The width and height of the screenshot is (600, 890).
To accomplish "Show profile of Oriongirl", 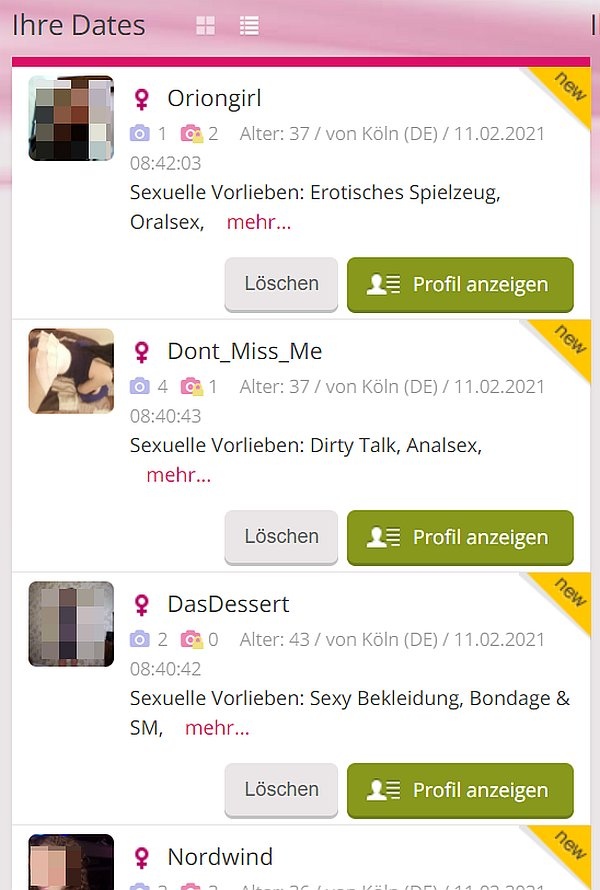I will (460, 285).
